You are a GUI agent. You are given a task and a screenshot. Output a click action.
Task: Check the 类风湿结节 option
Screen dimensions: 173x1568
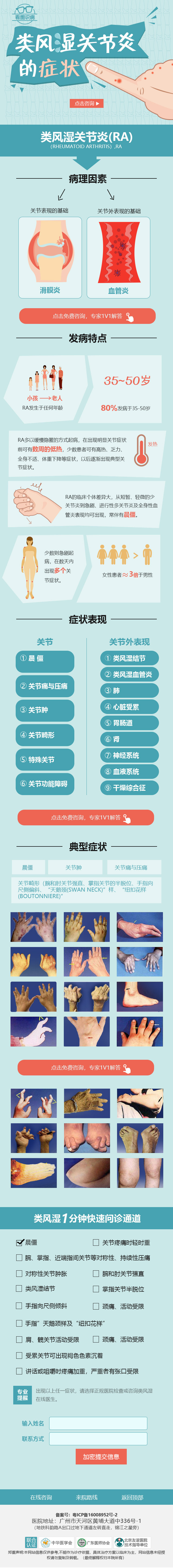click(x=19, y=1289)
